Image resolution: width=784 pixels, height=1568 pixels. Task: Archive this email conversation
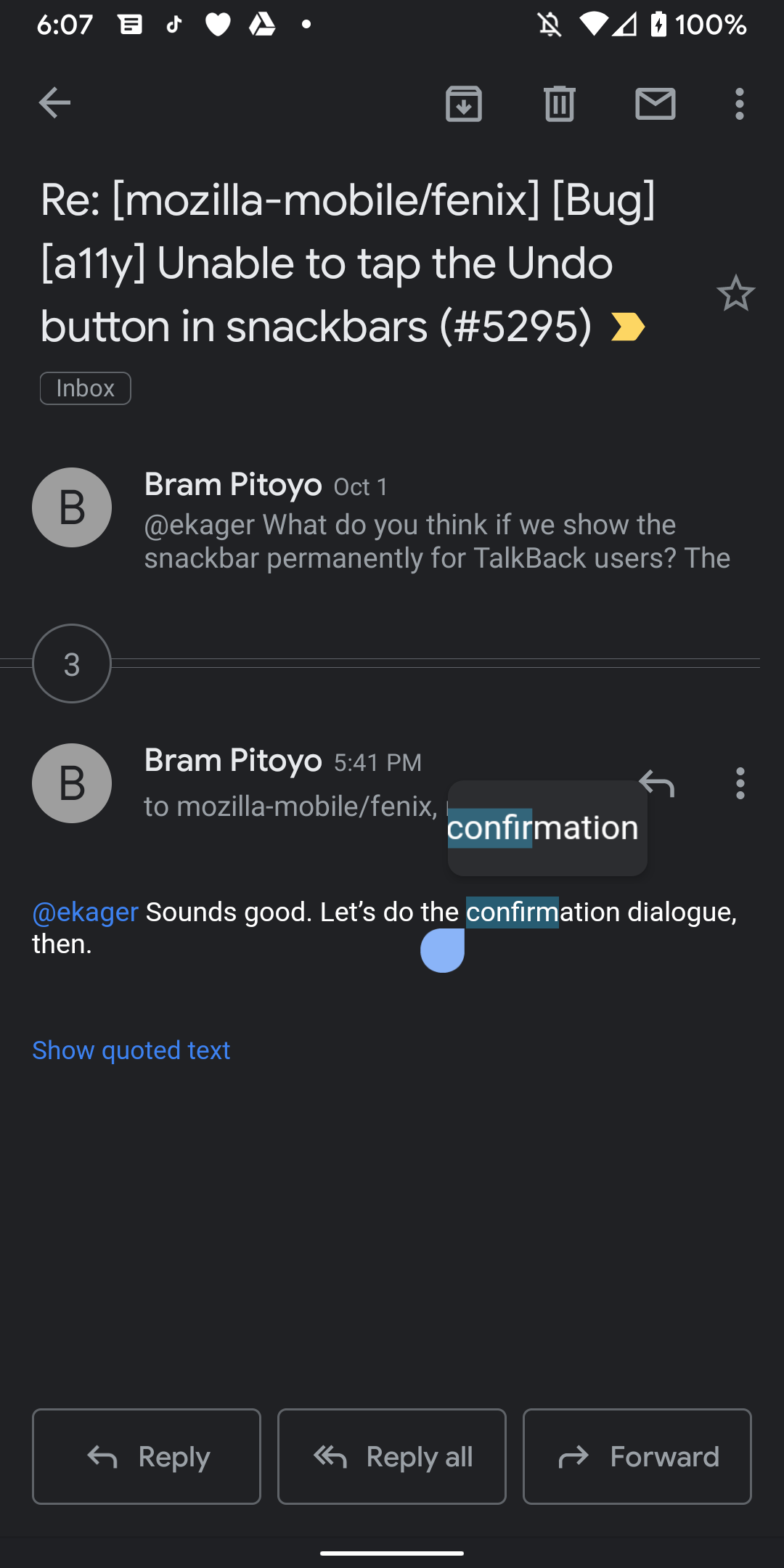[x=463, y=104]
